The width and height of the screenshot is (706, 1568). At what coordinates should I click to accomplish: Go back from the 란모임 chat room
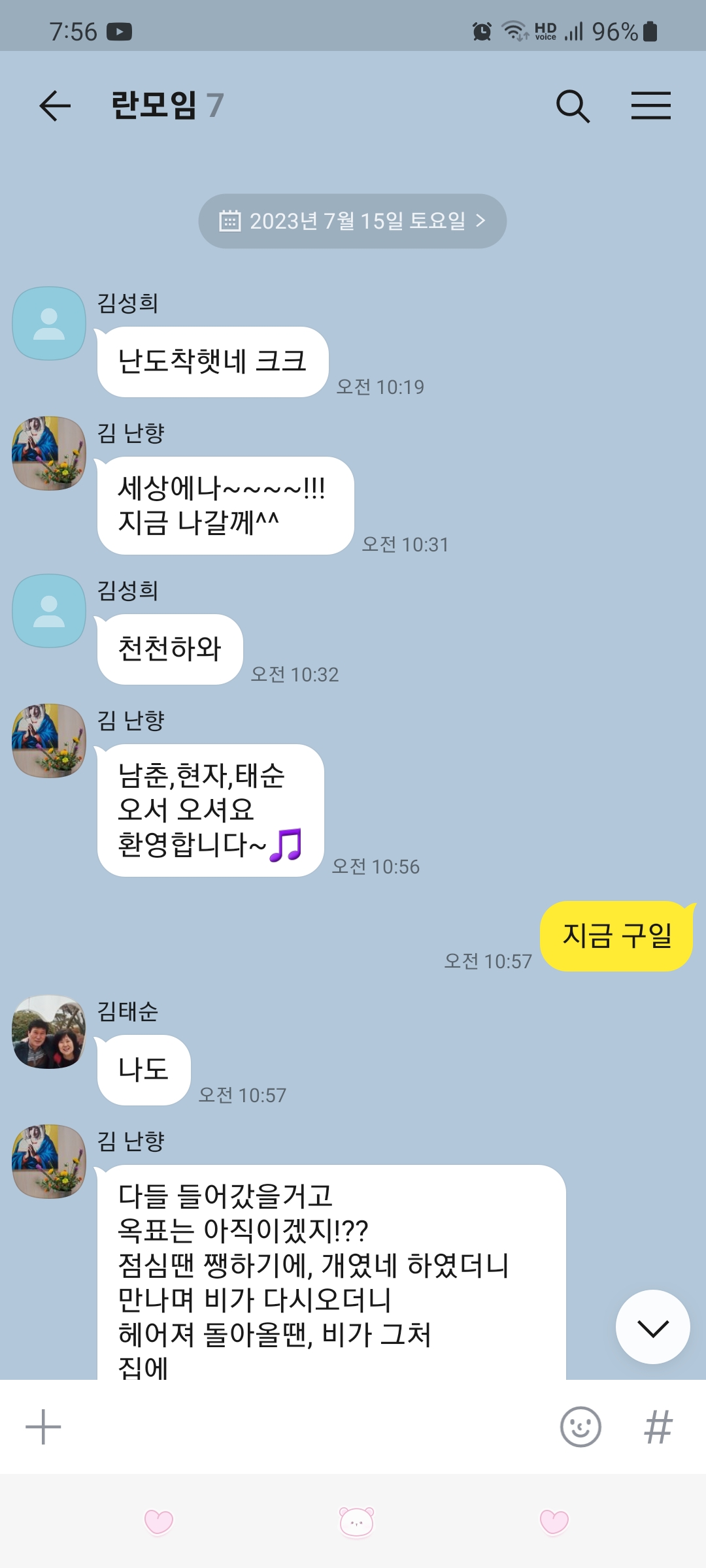[x=55, y=106]
